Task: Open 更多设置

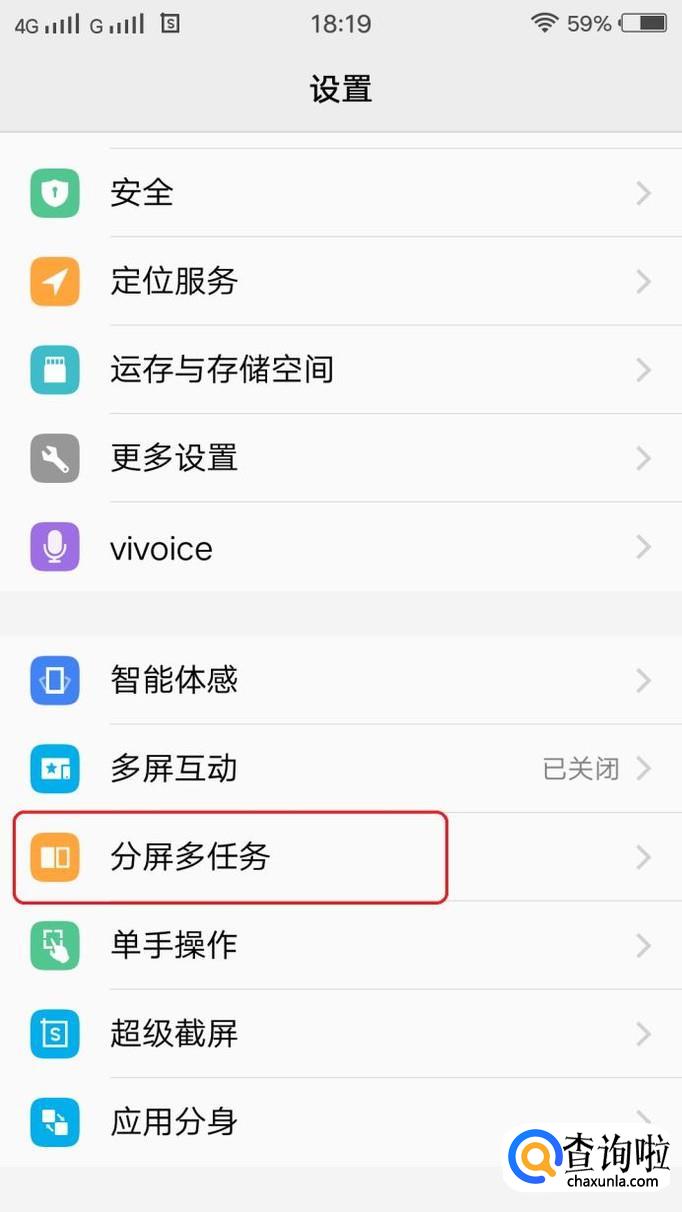Action: pos(341,458)
